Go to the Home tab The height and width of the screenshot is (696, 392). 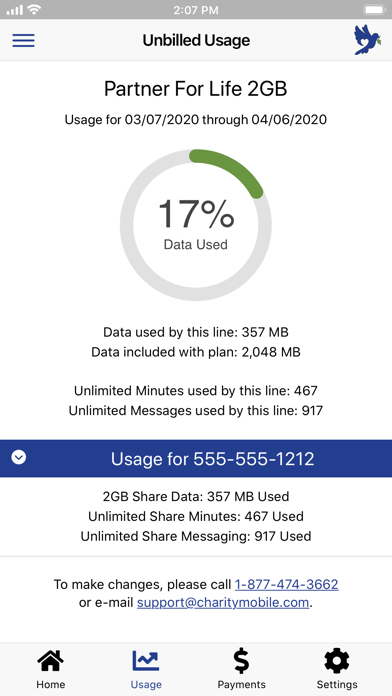click(51, 669)
